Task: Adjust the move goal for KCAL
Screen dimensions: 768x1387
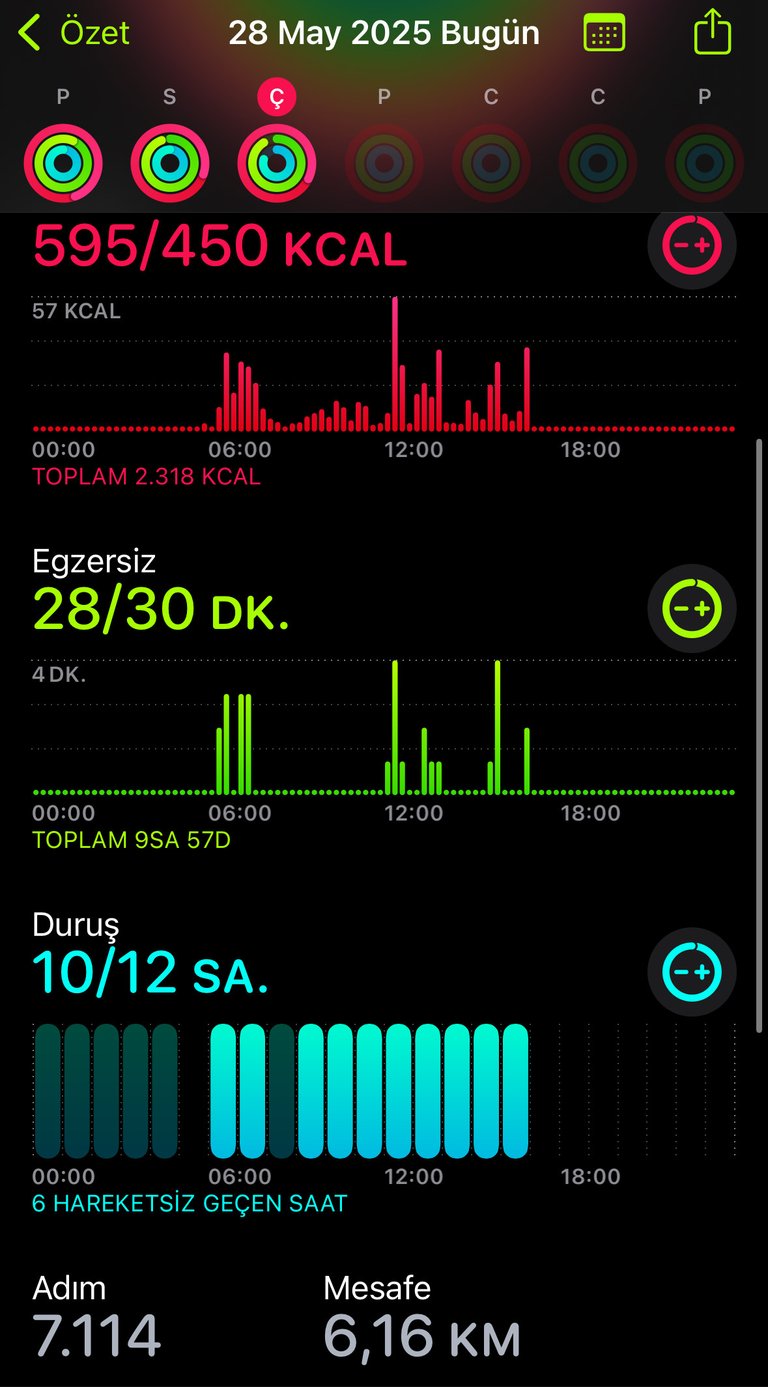Action: click(692, 245)
